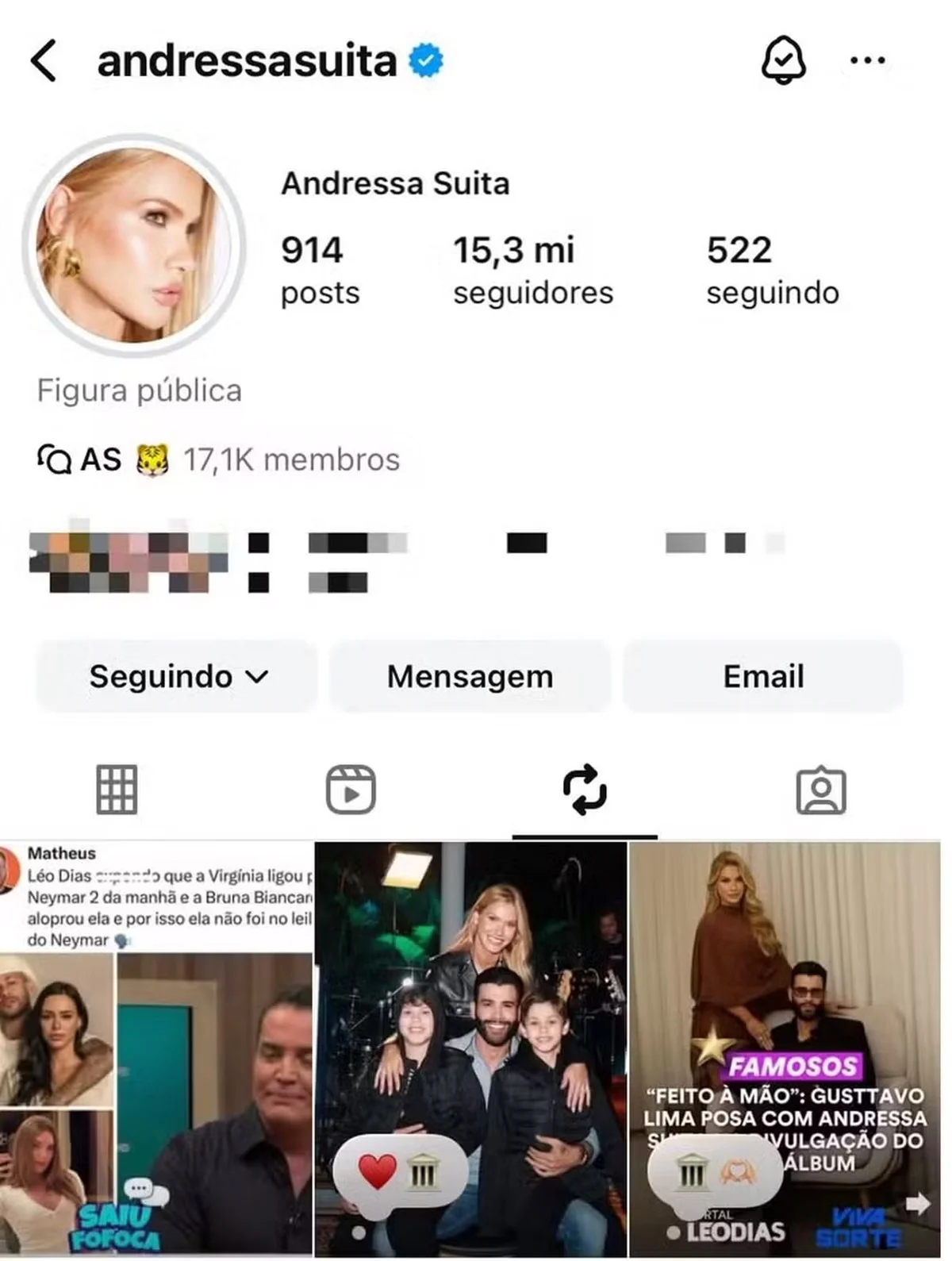The width and height of the screenshot is (952, 1261).
Task: Tap the Mensagem button
Action: tap(470, 677)
